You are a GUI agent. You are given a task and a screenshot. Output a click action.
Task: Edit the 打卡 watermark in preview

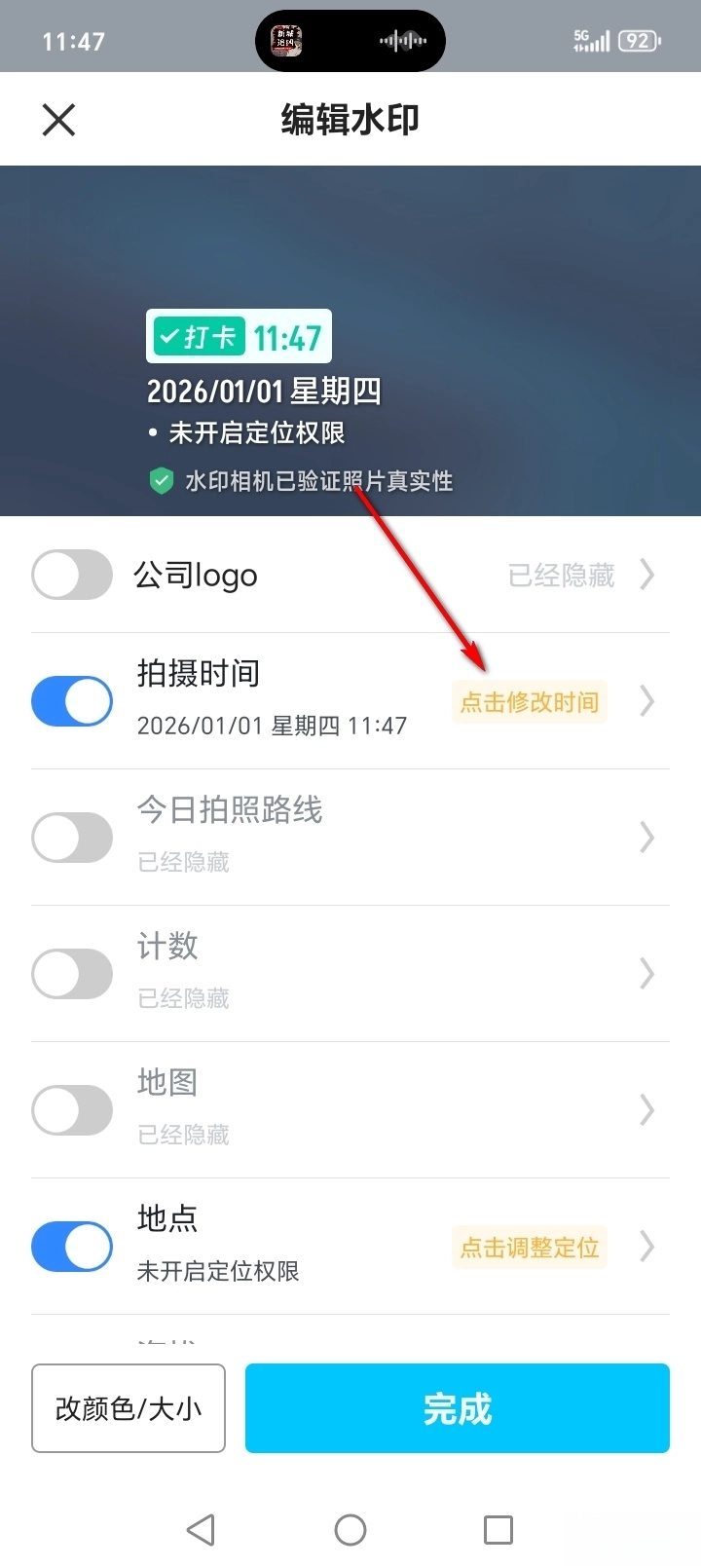point(240,337)
